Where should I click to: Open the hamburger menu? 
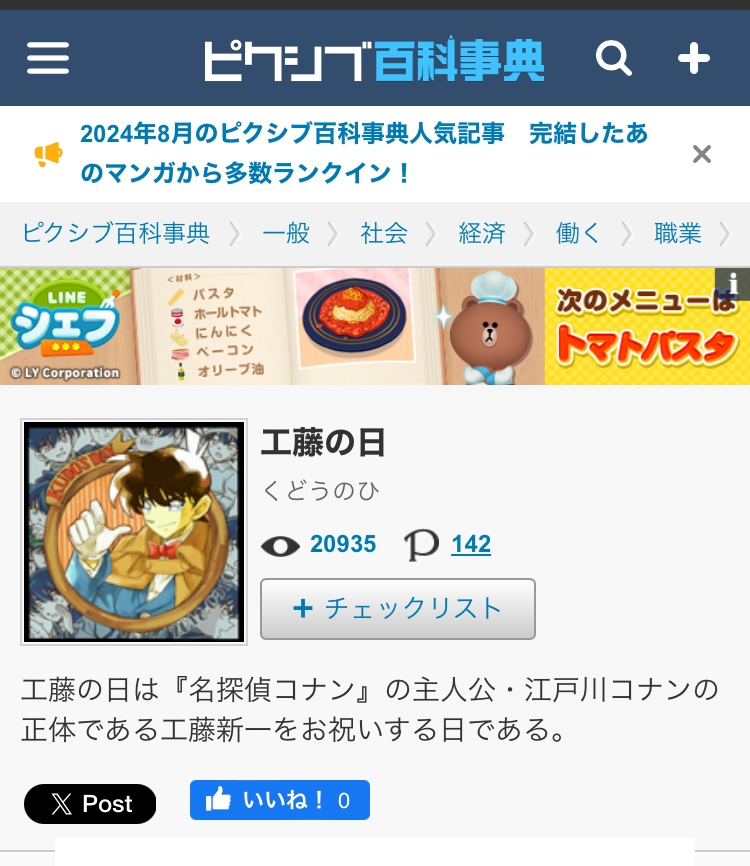pos(48,58)
